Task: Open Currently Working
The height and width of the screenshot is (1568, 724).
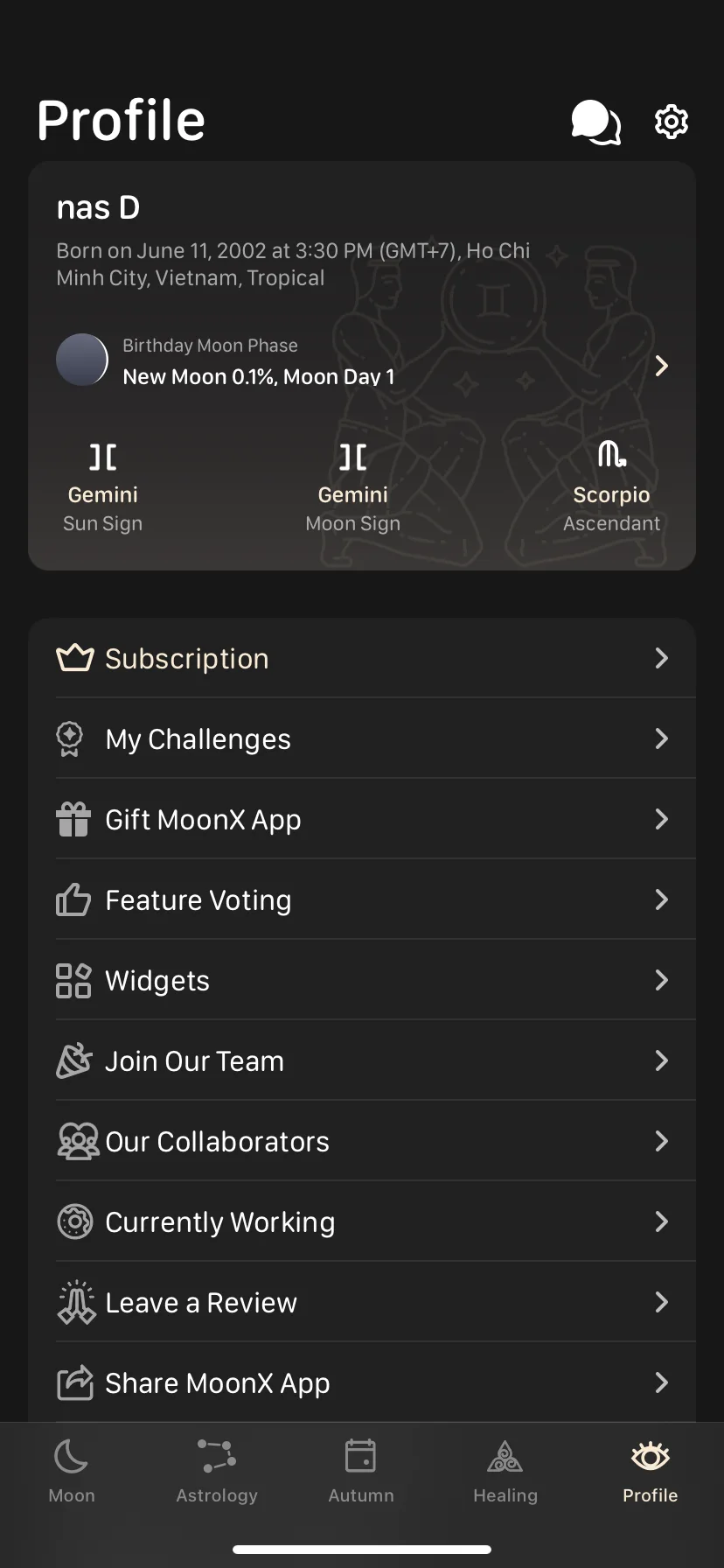Action: [x=362, y=1221]
